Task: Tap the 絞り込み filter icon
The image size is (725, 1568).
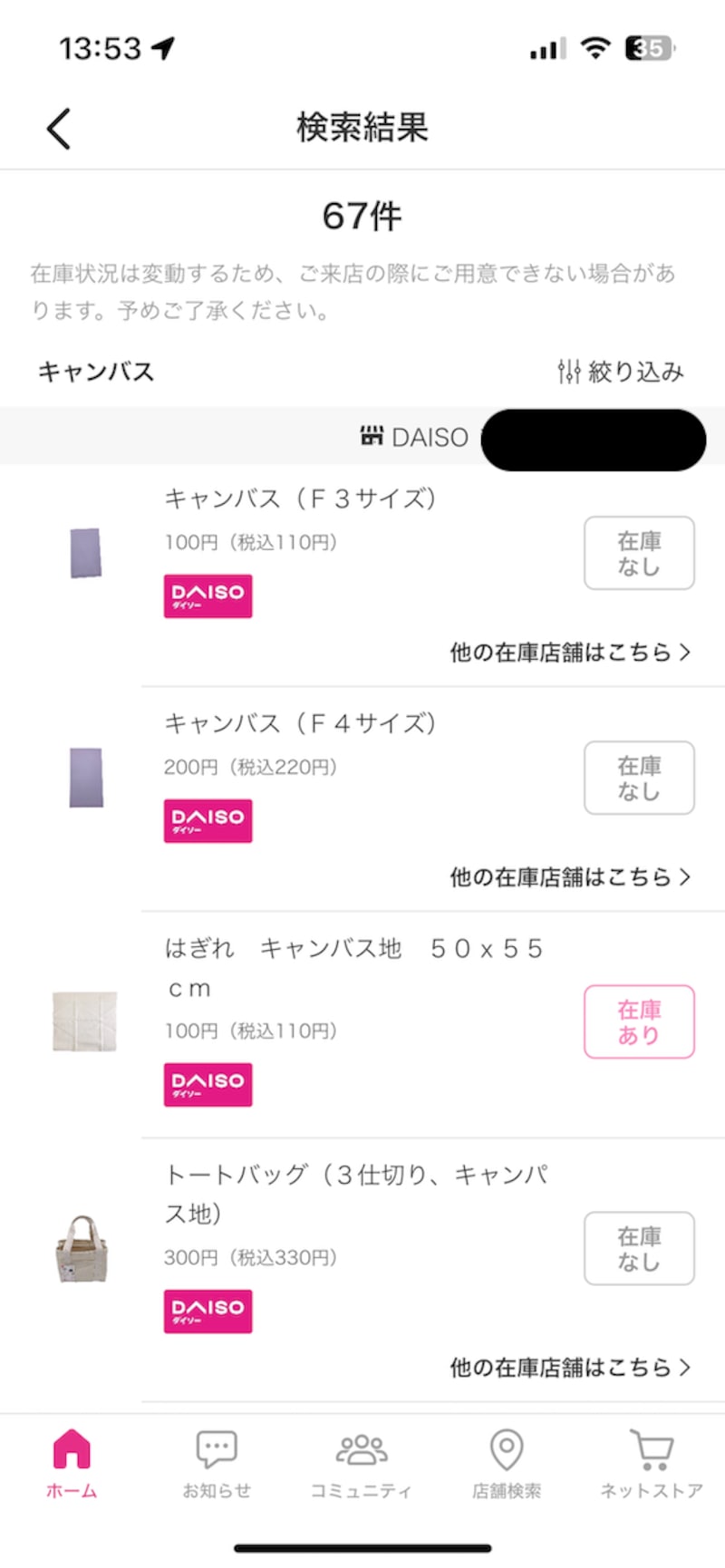Action: [x=569, y=372]
